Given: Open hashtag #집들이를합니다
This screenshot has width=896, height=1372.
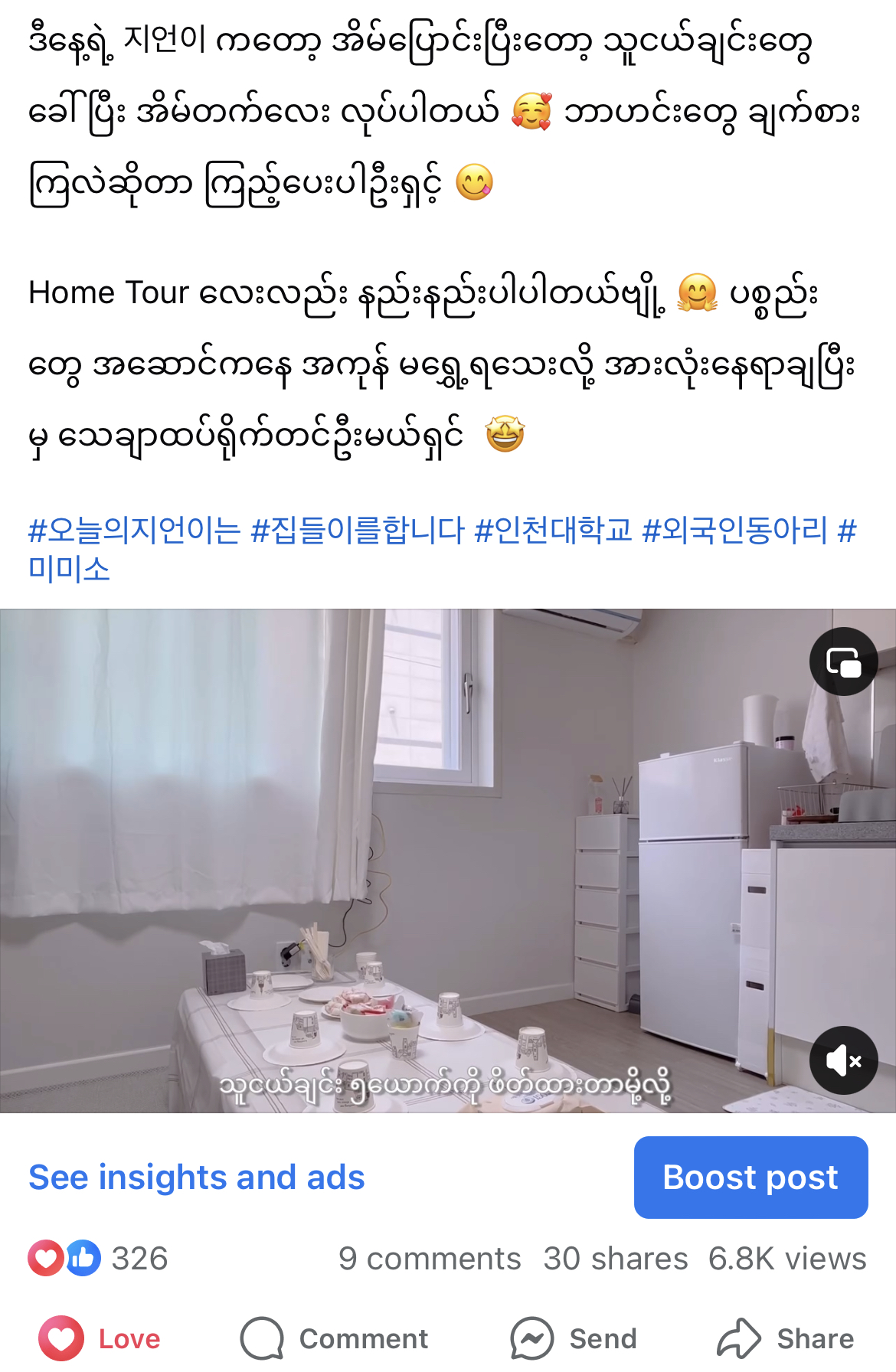Looking at the screenshot, I should [x=358, y=530].
